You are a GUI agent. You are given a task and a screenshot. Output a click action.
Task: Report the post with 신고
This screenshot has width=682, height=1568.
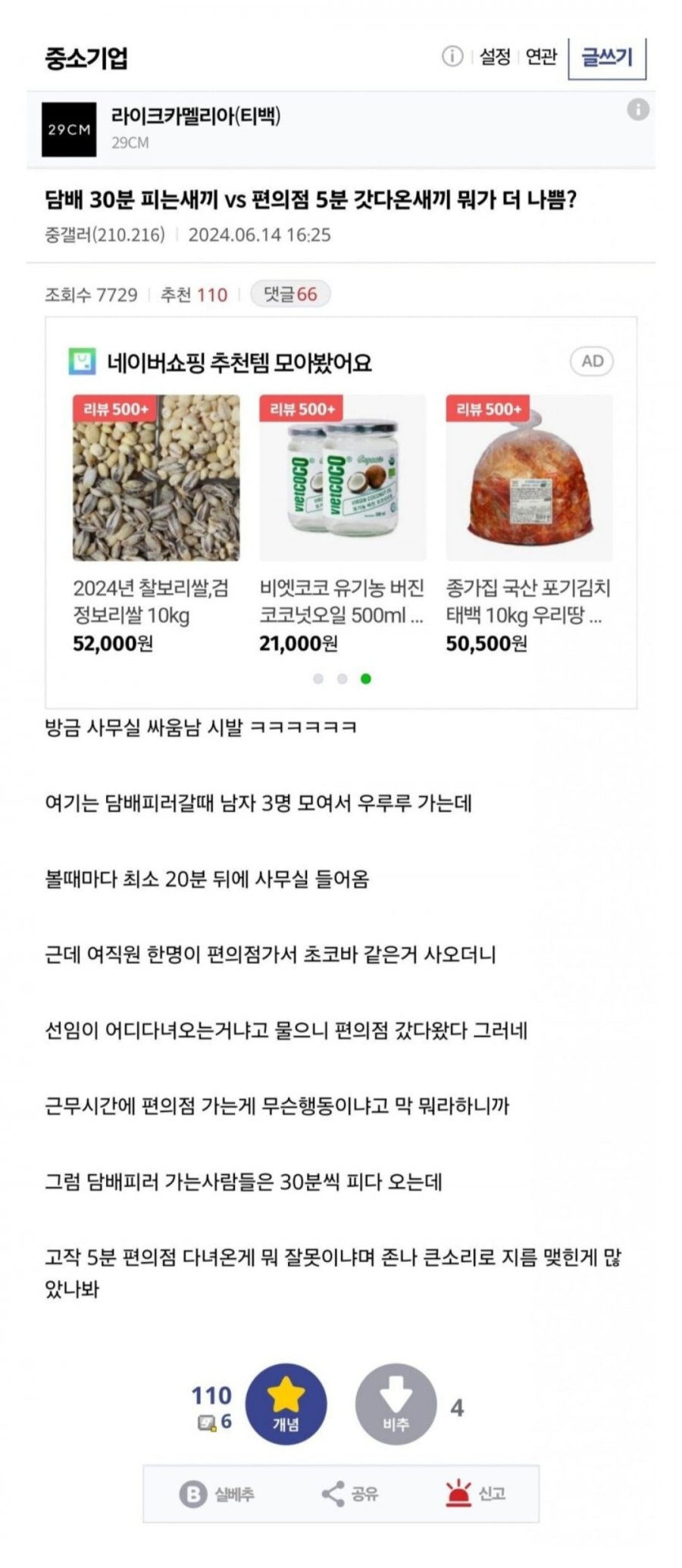tap(476, 1494)
